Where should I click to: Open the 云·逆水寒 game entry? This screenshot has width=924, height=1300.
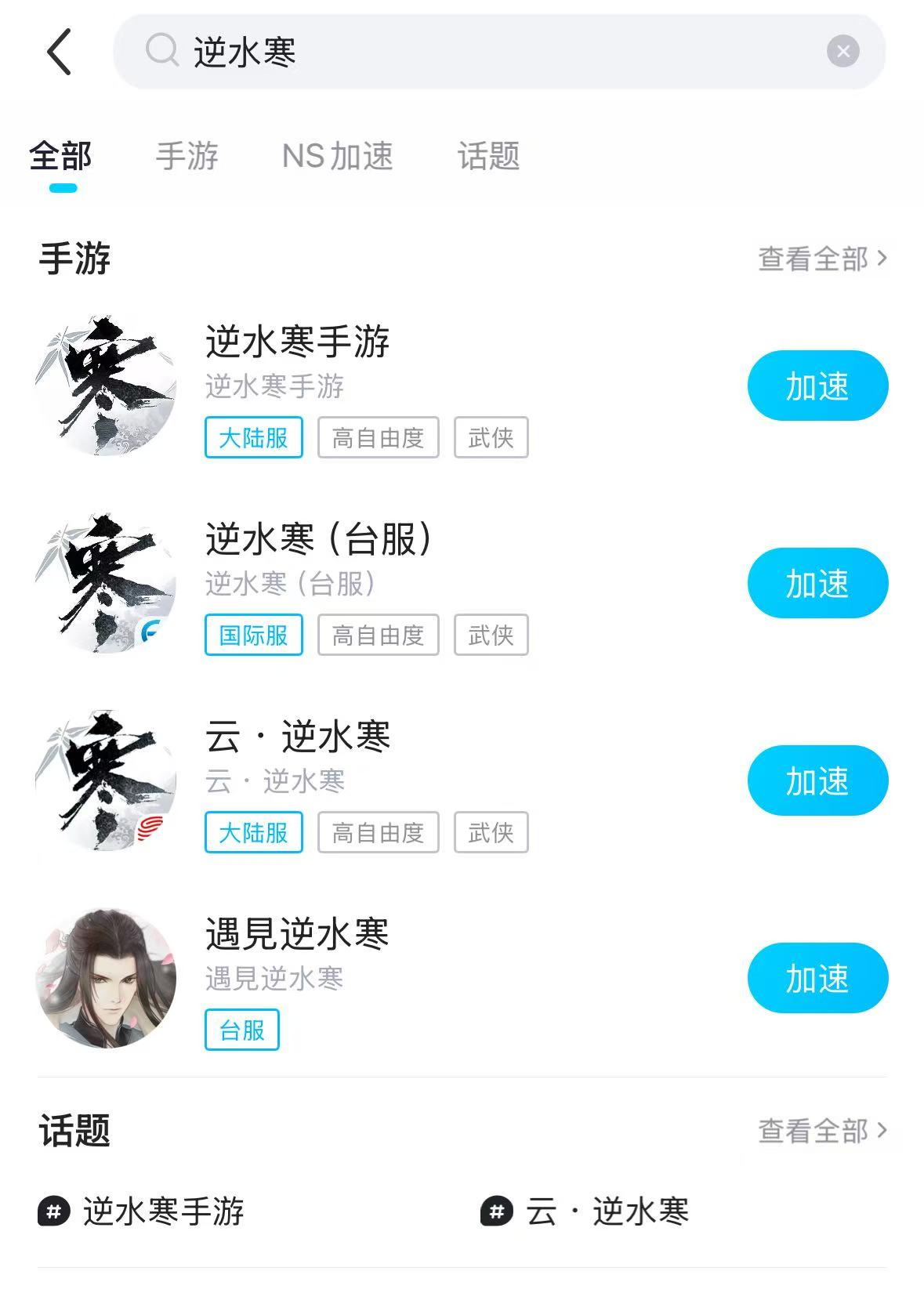point(298,737)
